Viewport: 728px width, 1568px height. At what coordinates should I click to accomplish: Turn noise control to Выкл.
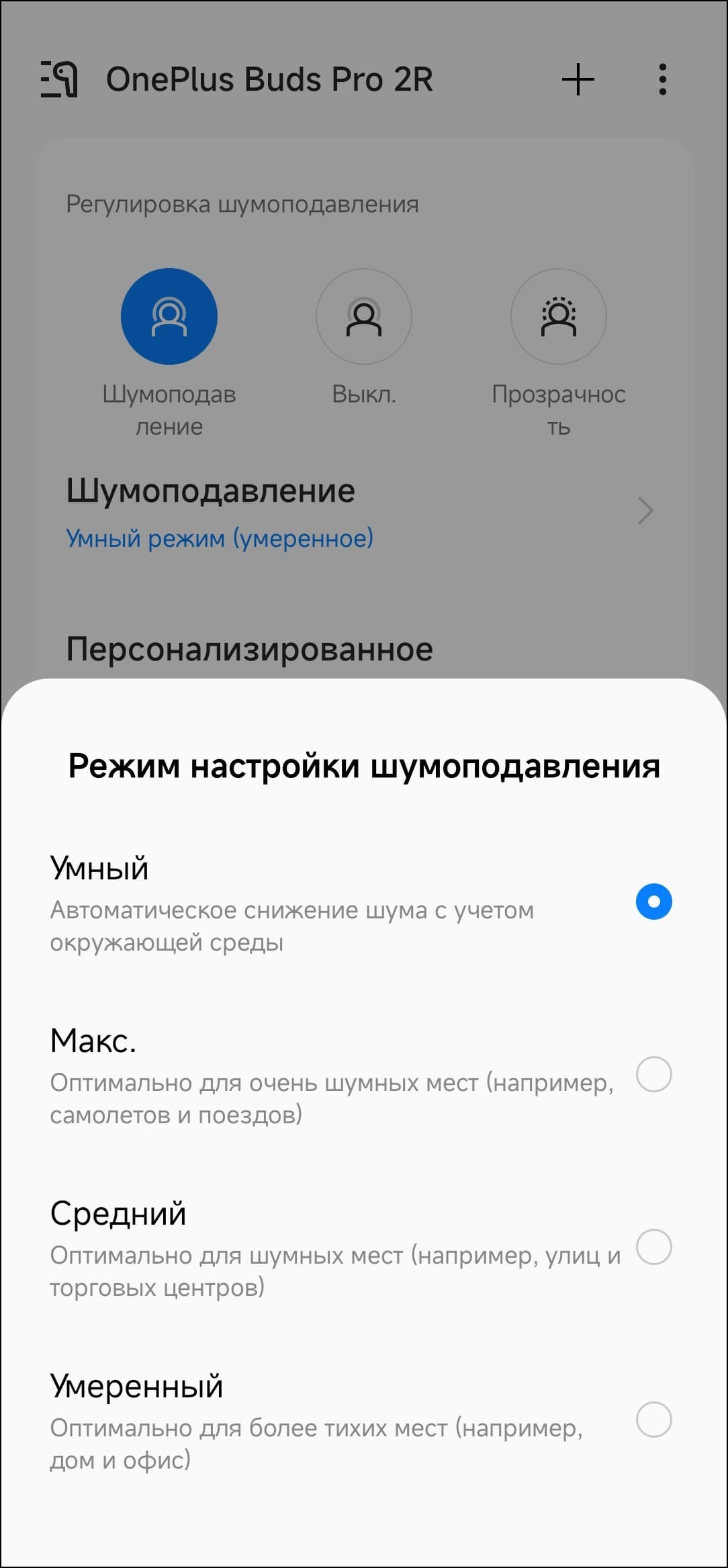tap(363, 316)
